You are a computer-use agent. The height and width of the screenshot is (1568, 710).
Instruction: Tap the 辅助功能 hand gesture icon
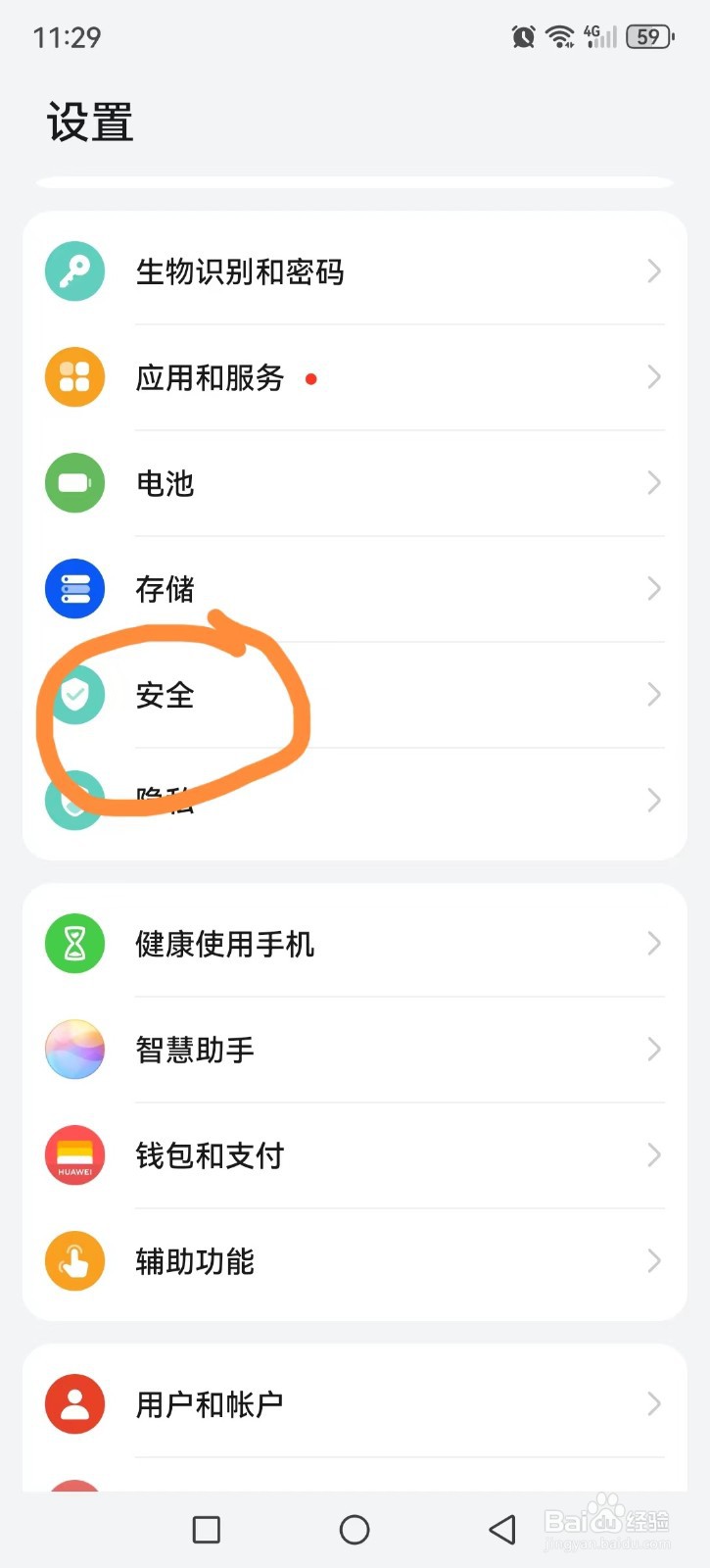[x=74, y=1261]
